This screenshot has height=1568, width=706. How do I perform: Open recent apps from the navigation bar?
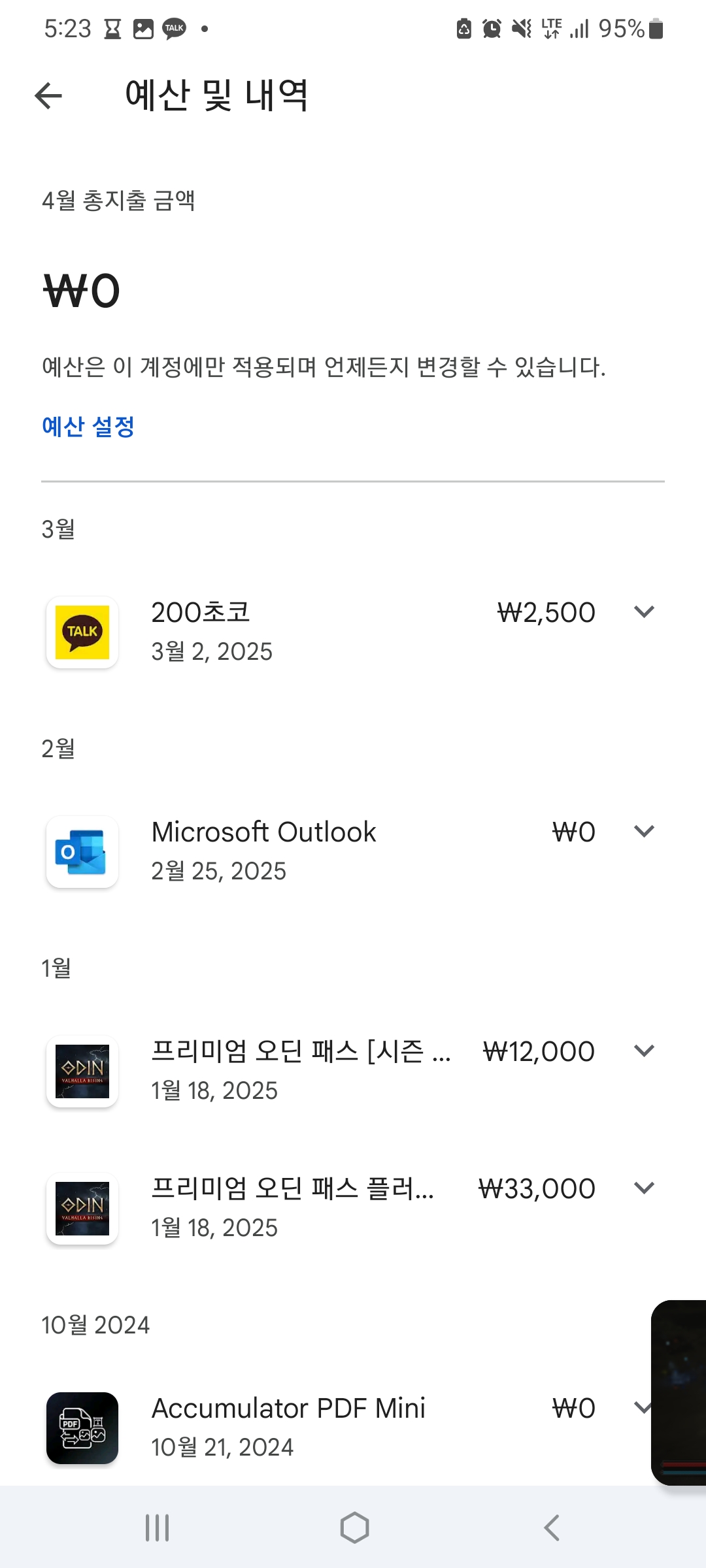[157, 1528]
